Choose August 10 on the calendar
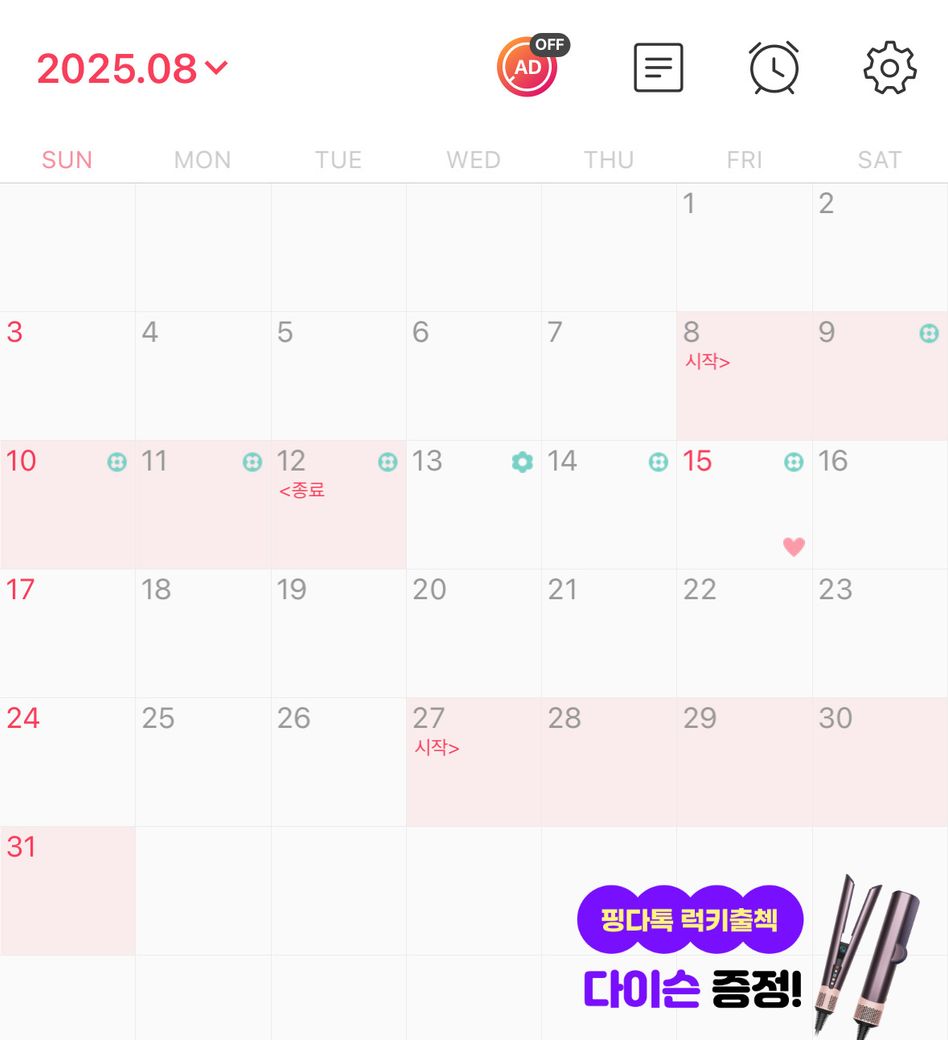948x1040 pixels. point(67,504)
